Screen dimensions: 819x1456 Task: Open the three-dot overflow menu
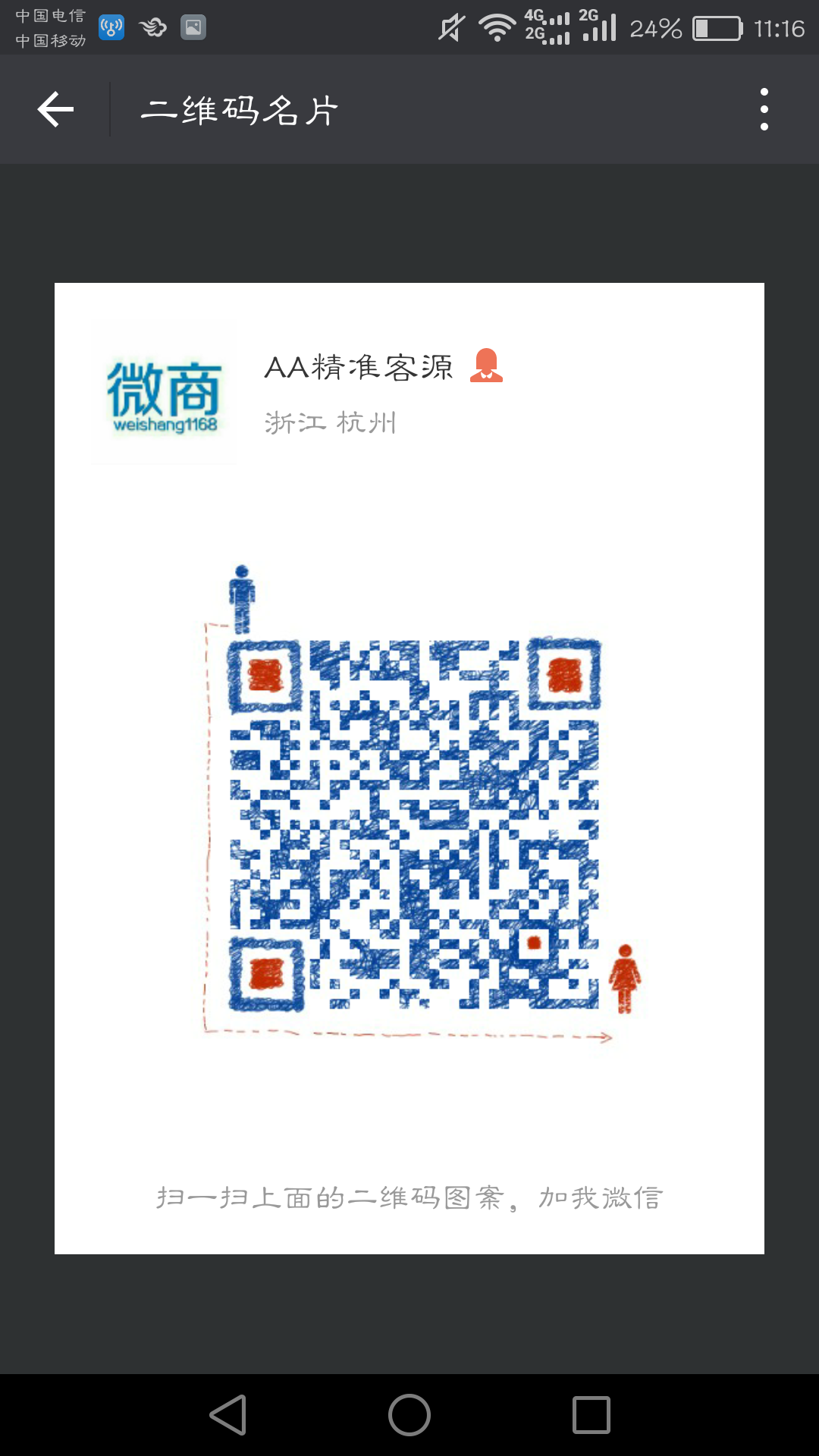click(764, 109)
